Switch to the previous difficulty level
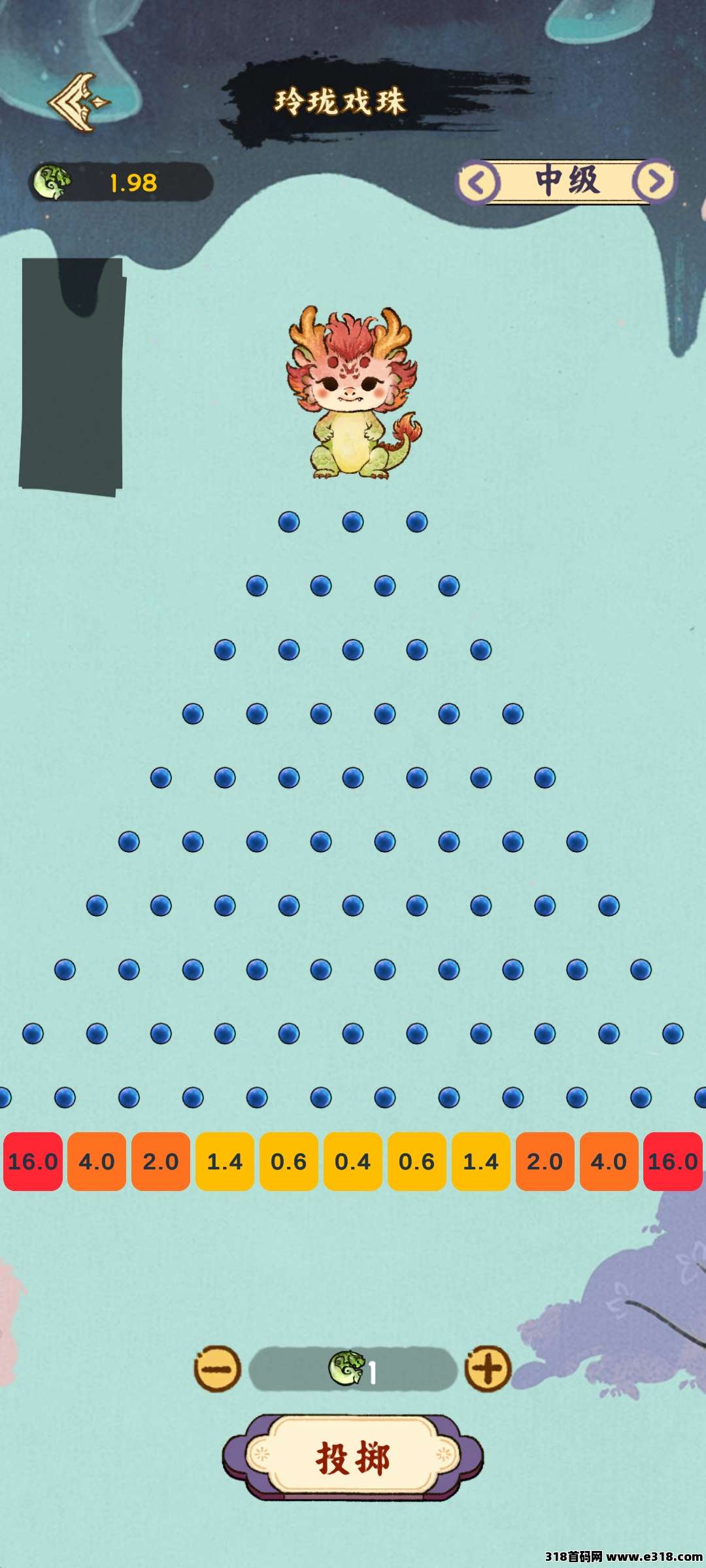The image size is (706, 1568). 479,182
